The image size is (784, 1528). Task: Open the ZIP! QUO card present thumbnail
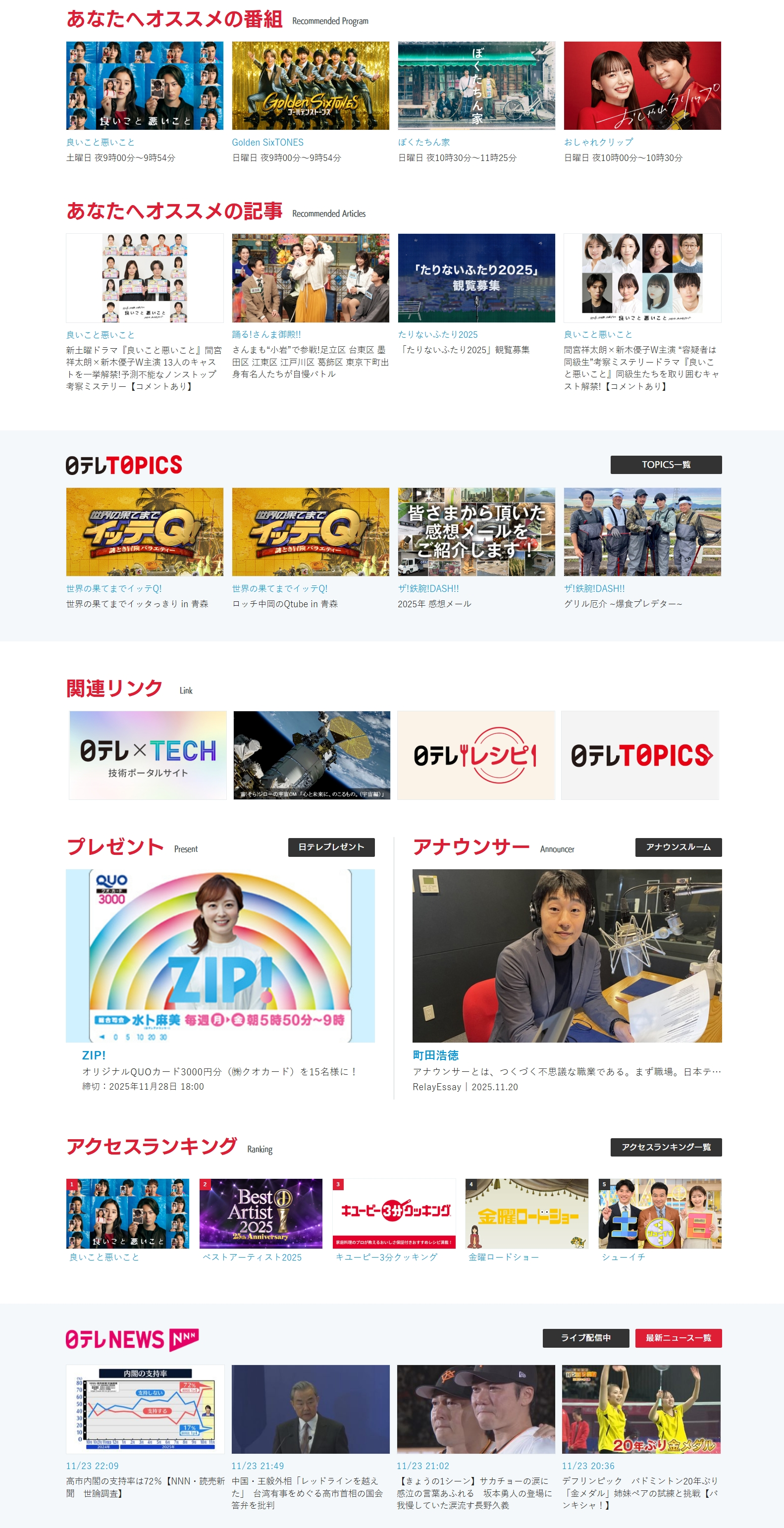(x=220, y=955)
